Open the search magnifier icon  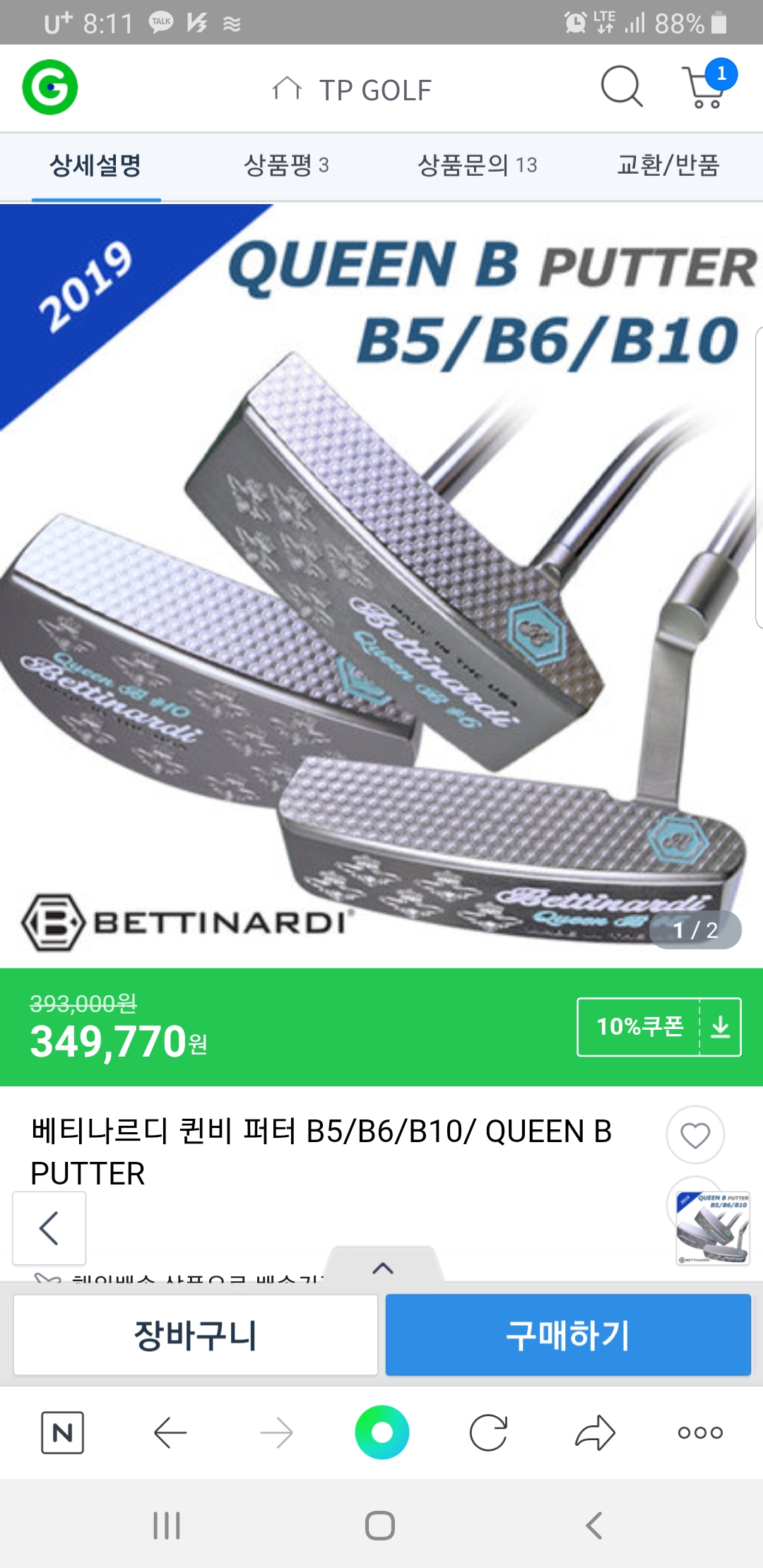click(621, 87)
